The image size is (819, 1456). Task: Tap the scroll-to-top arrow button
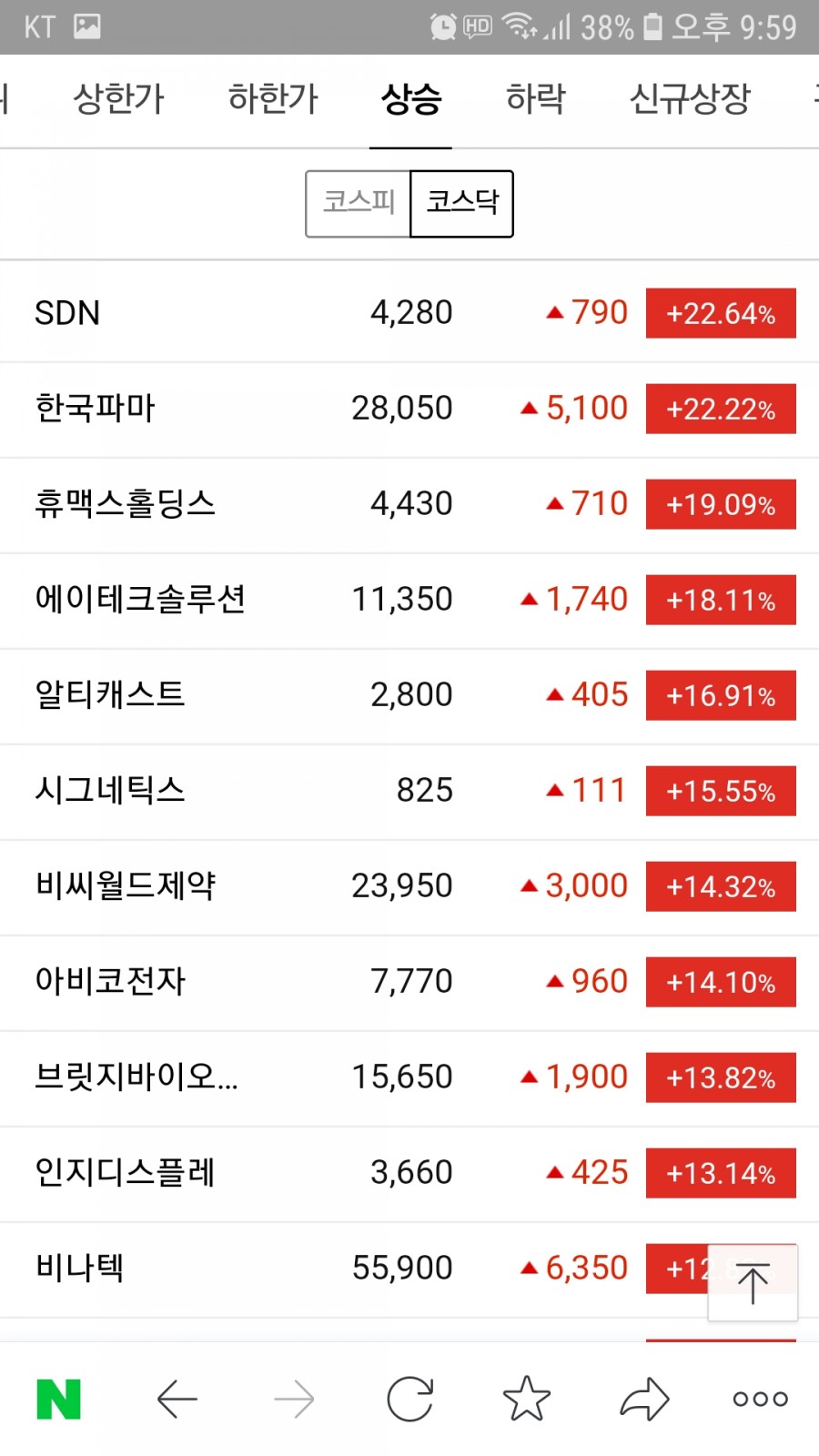pyautogui.click(x=753, y=1282)
